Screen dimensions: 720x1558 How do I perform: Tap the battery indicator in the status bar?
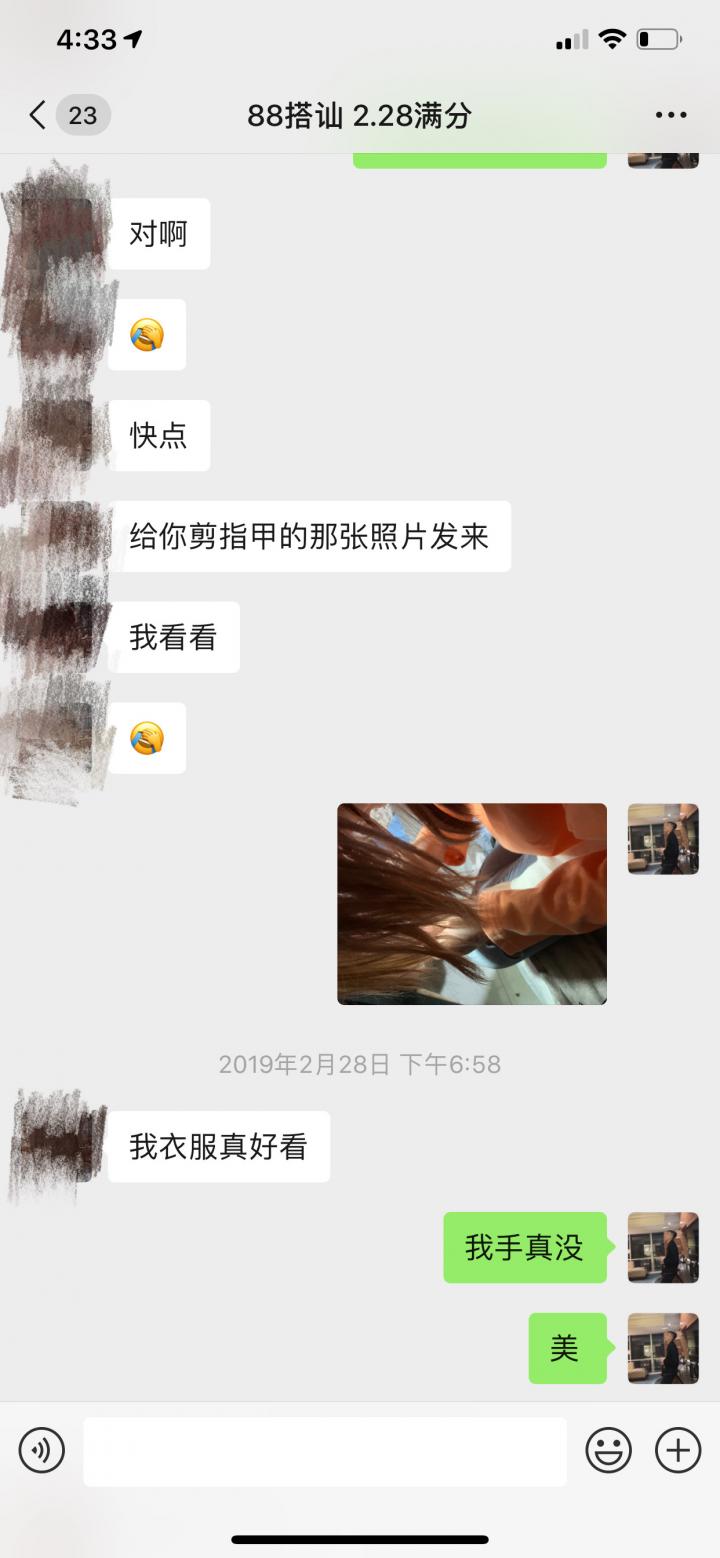(661, 37)
